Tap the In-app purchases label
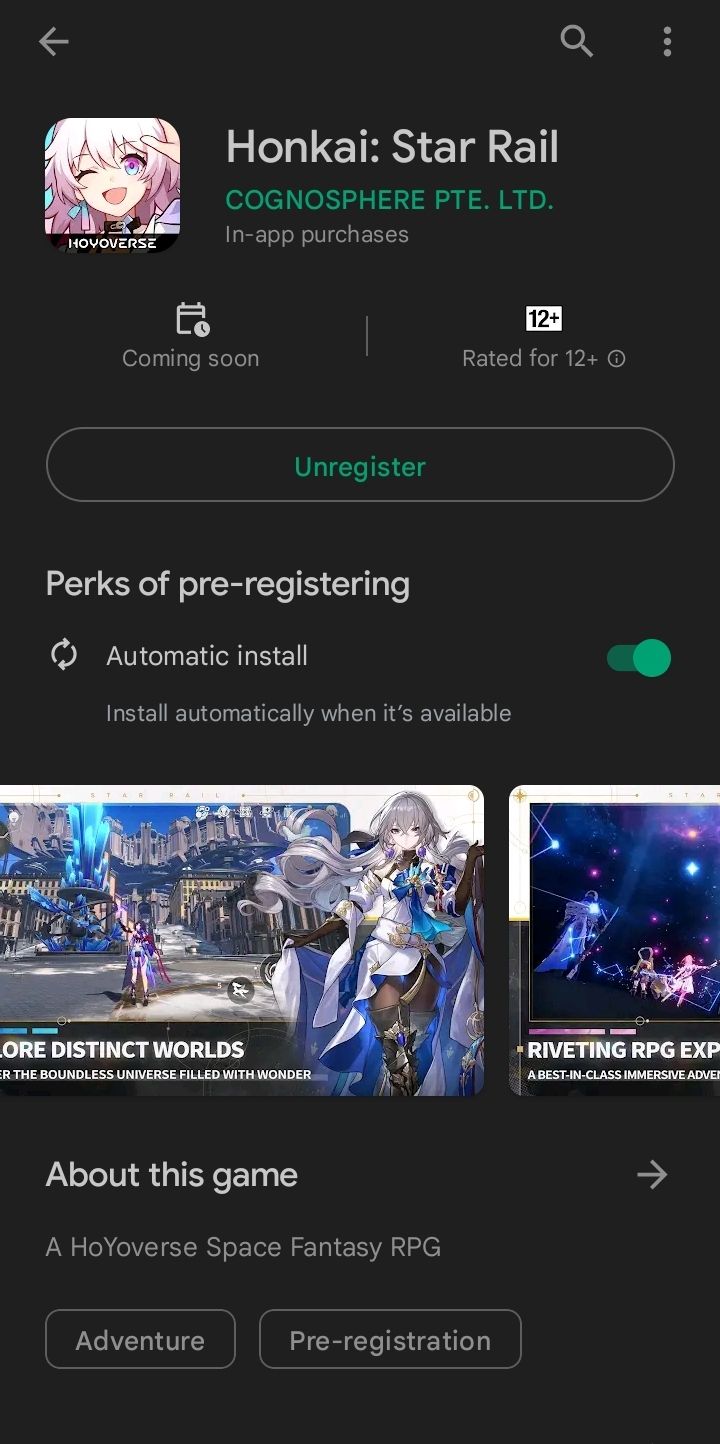 (x=317, y=234)
